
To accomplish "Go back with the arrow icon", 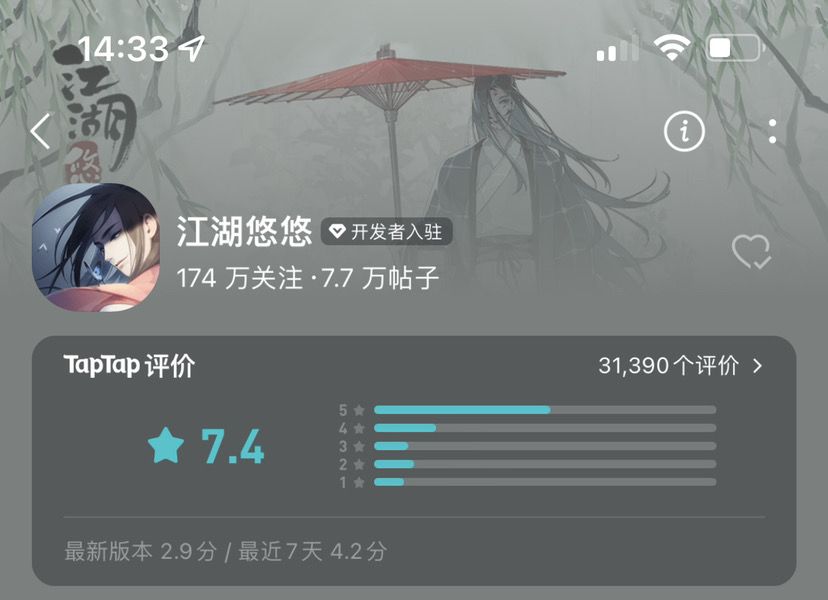I will [x=41, y=130].
